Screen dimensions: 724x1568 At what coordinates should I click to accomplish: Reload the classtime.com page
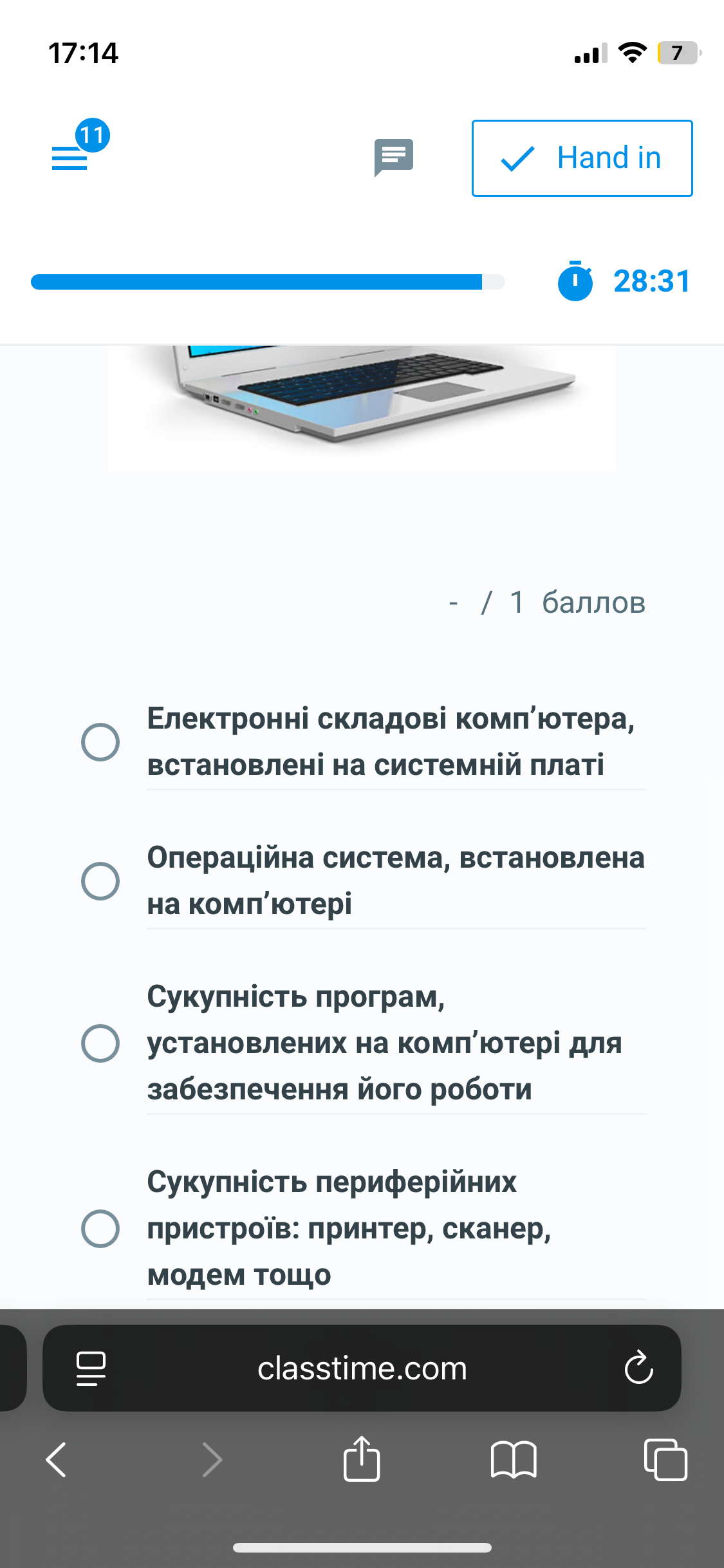coord(638,1368)
